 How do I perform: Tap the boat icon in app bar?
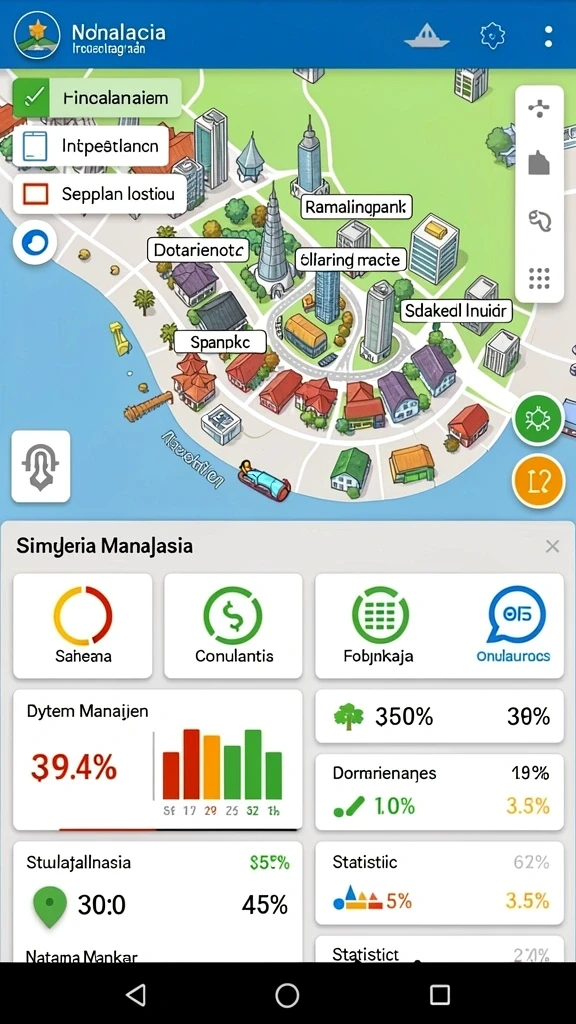pos(426,35)
